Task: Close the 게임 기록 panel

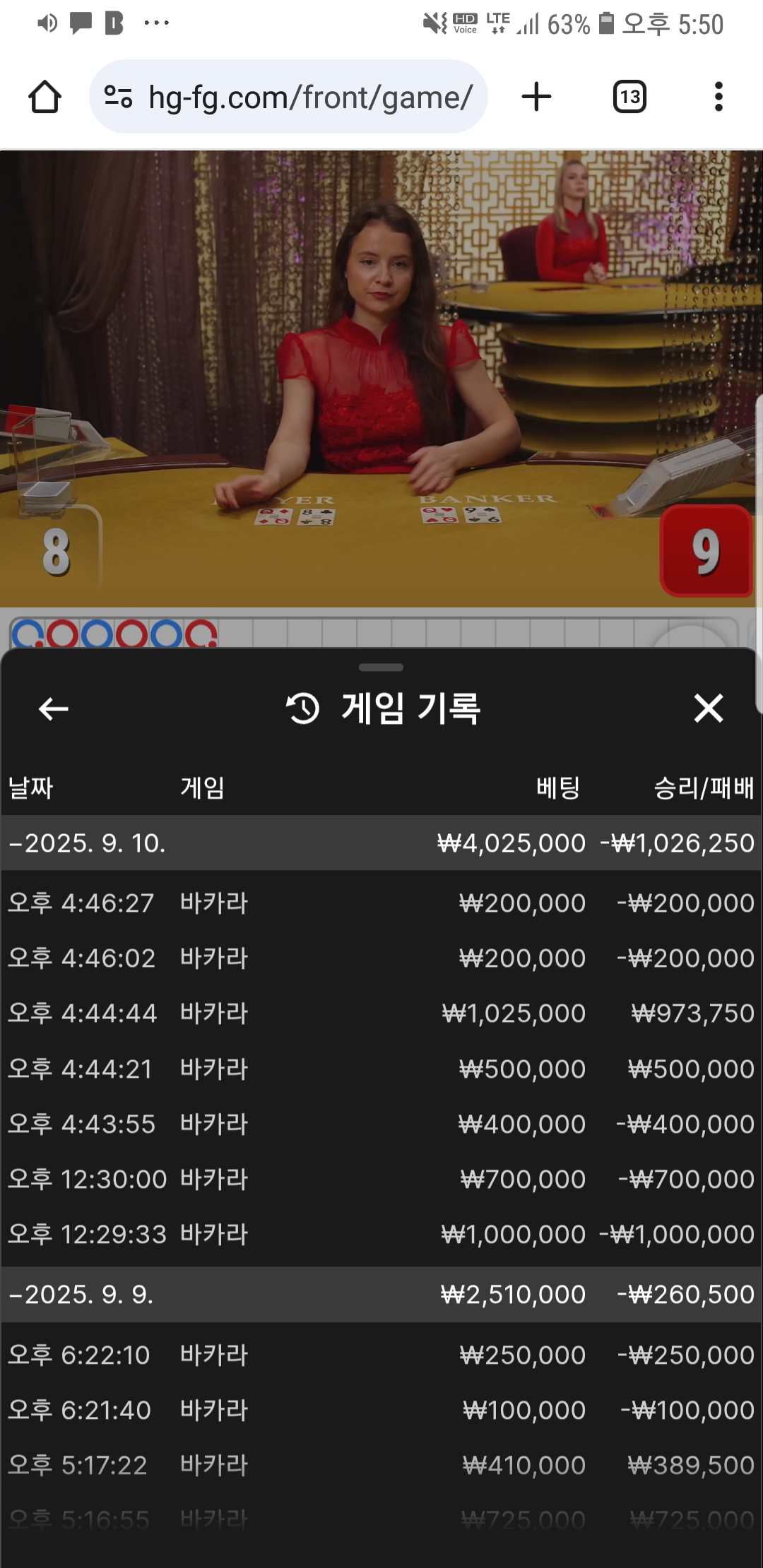Action: pyautogui.click(x=709, y=708)
